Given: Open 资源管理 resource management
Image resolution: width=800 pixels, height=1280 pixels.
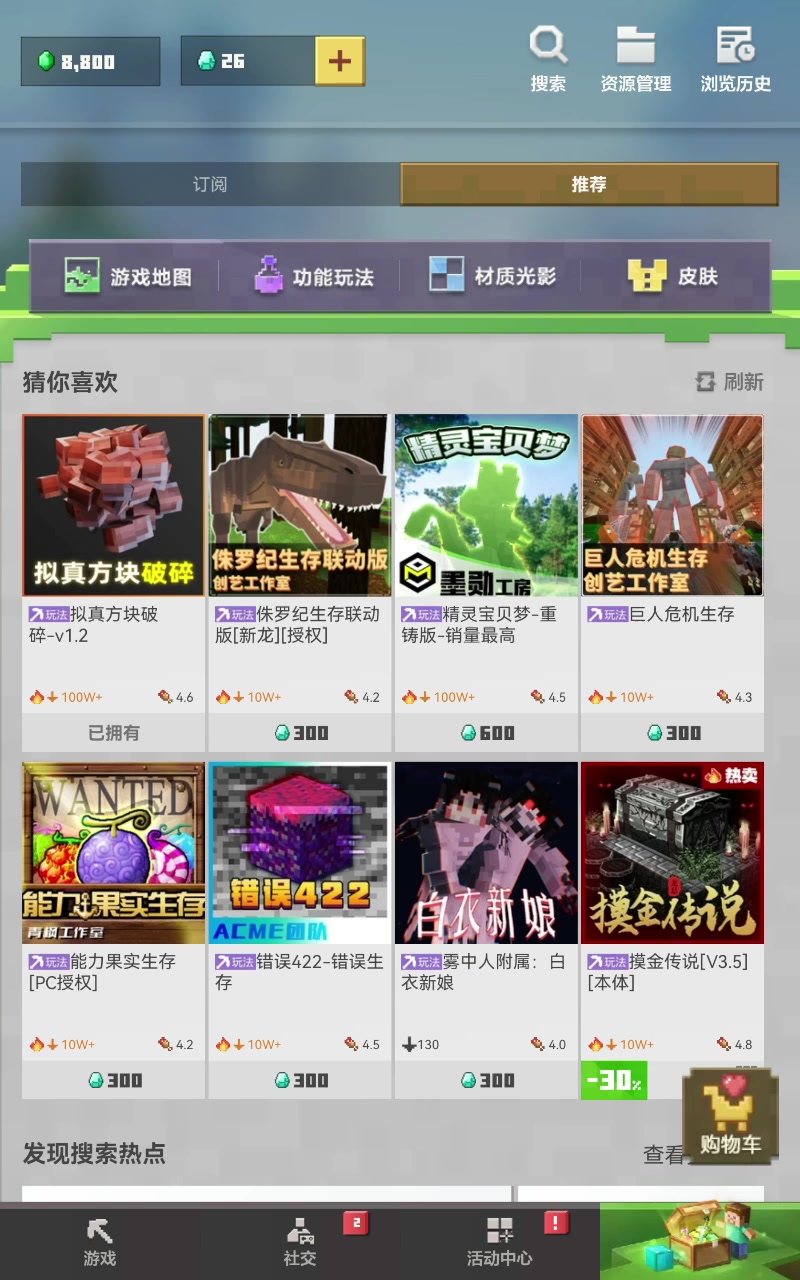Looking at the screenshot, I should [x=635, y=60].
